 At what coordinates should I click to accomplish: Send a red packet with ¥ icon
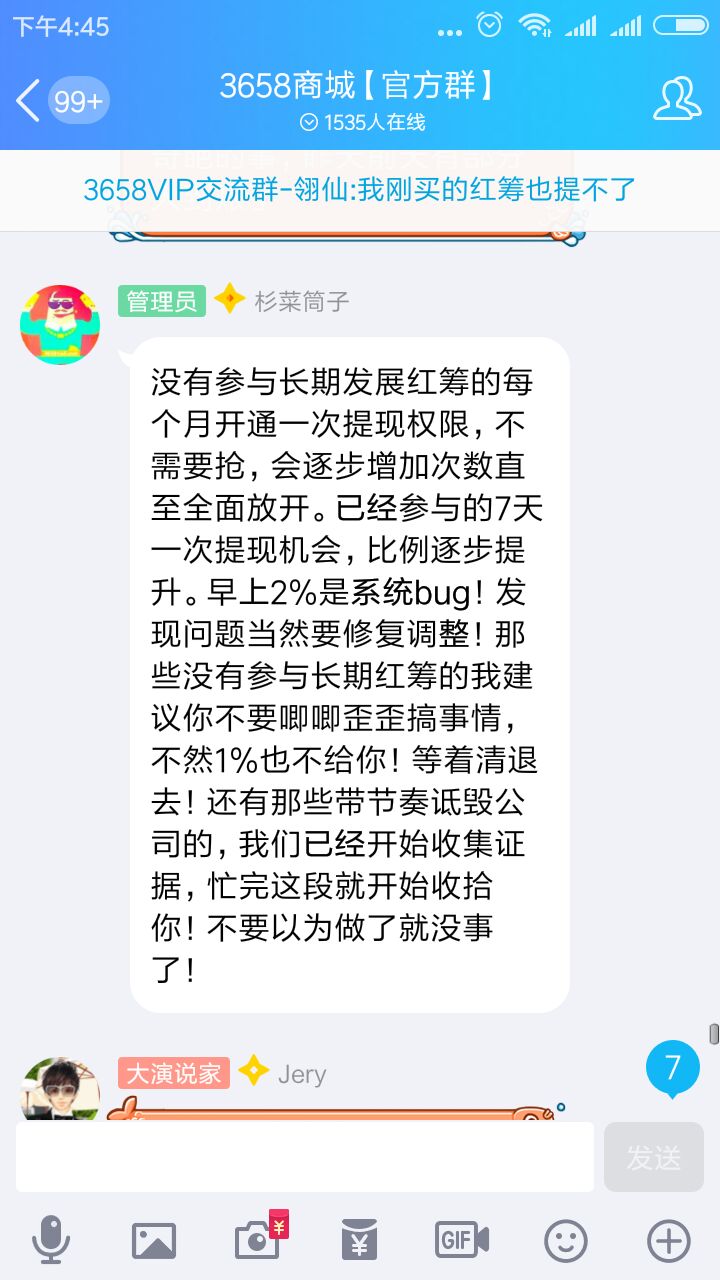point(359,1240)
